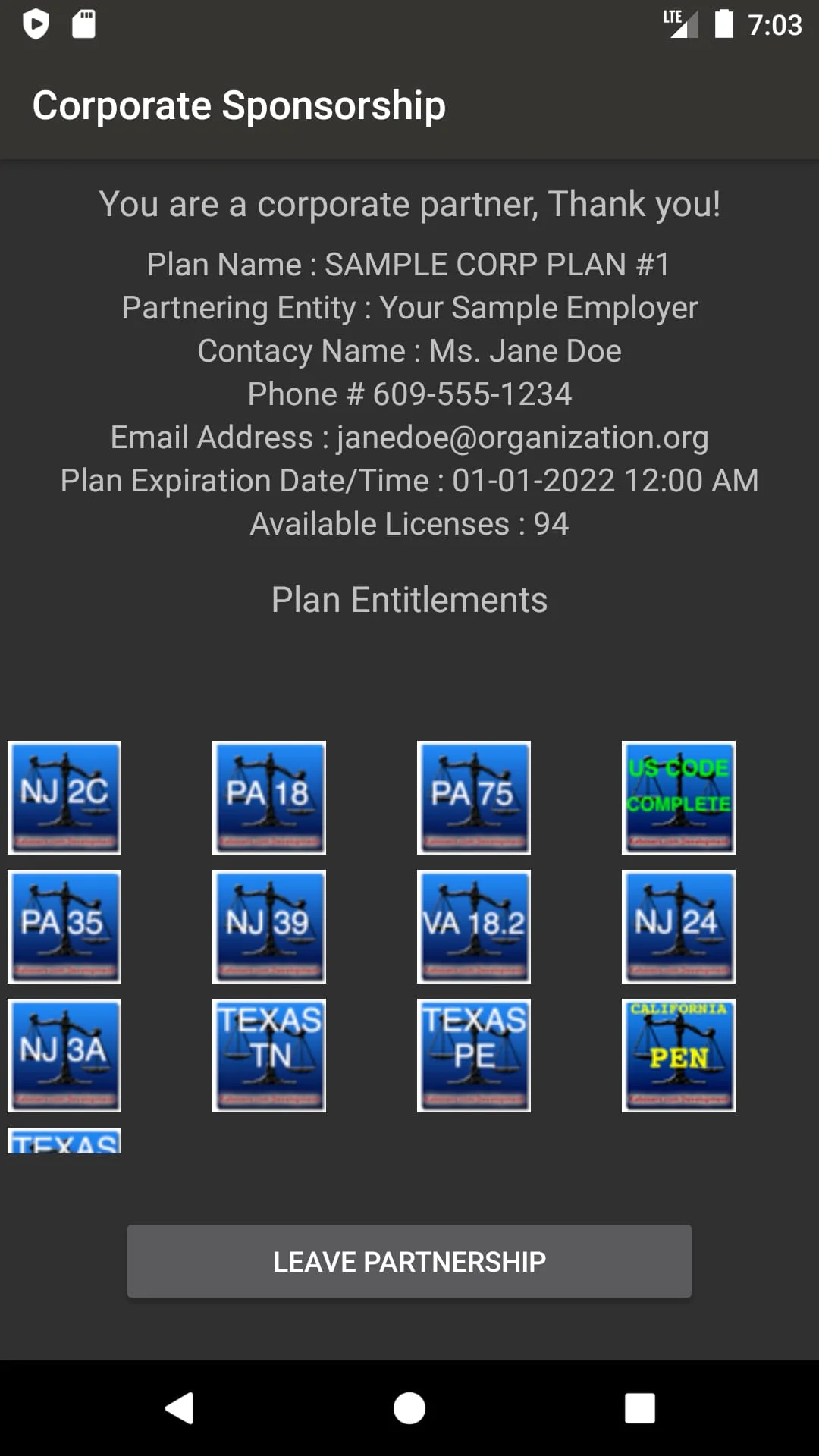Open the recent apps square button
The width and height of the screenshot is (819, 1456).
point(639,1408)
